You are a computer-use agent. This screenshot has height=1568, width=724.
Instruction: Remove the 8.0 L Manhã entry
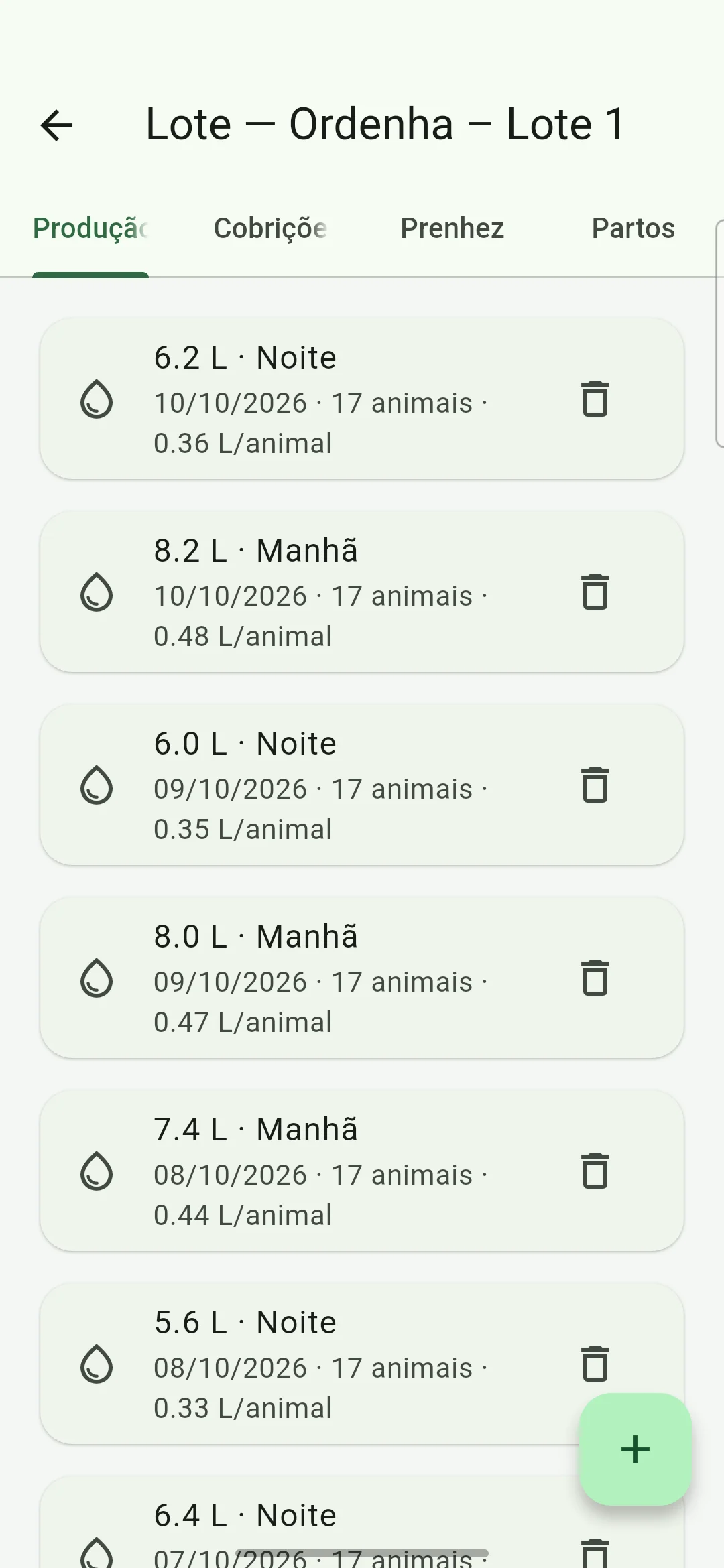(x=595, y=978)
